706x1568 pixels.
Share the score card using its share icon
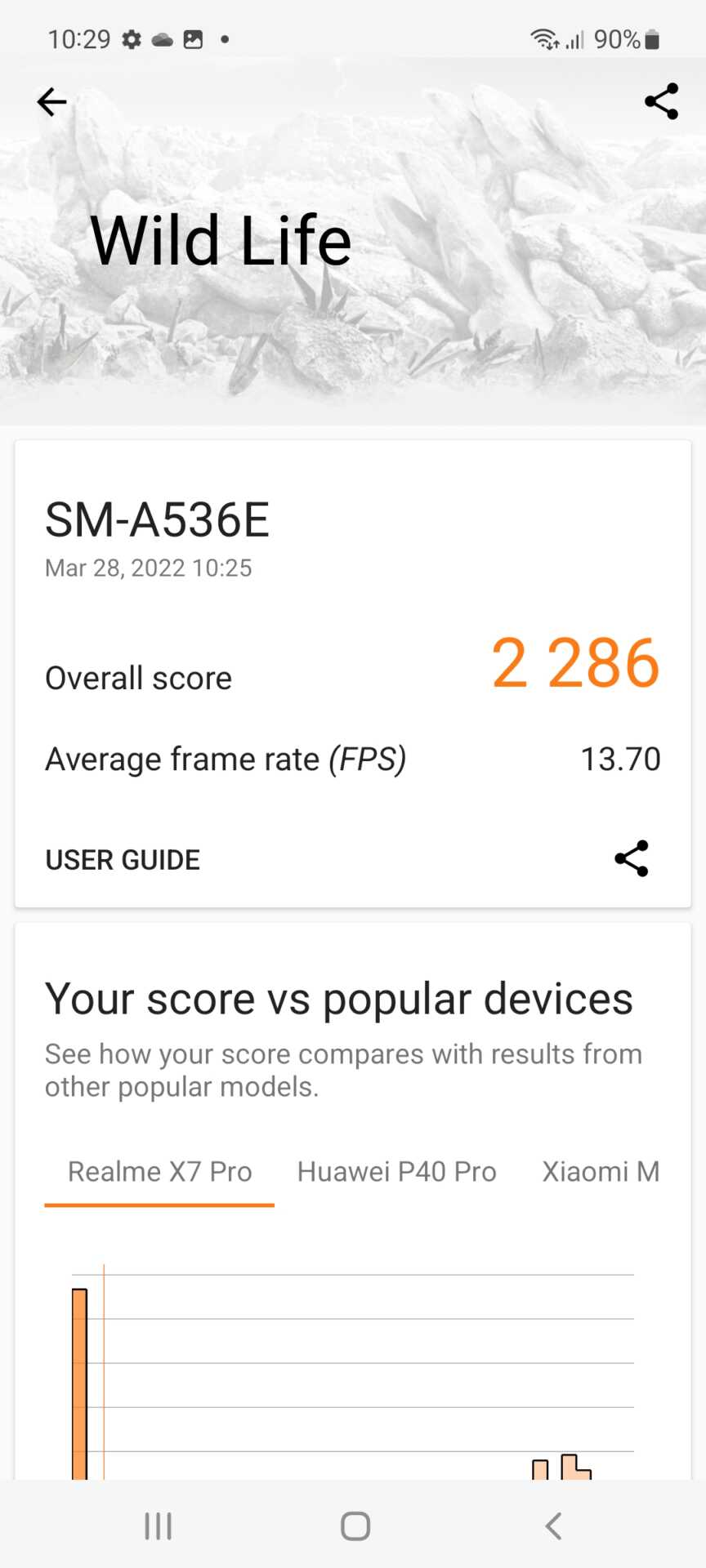point(631,858)
